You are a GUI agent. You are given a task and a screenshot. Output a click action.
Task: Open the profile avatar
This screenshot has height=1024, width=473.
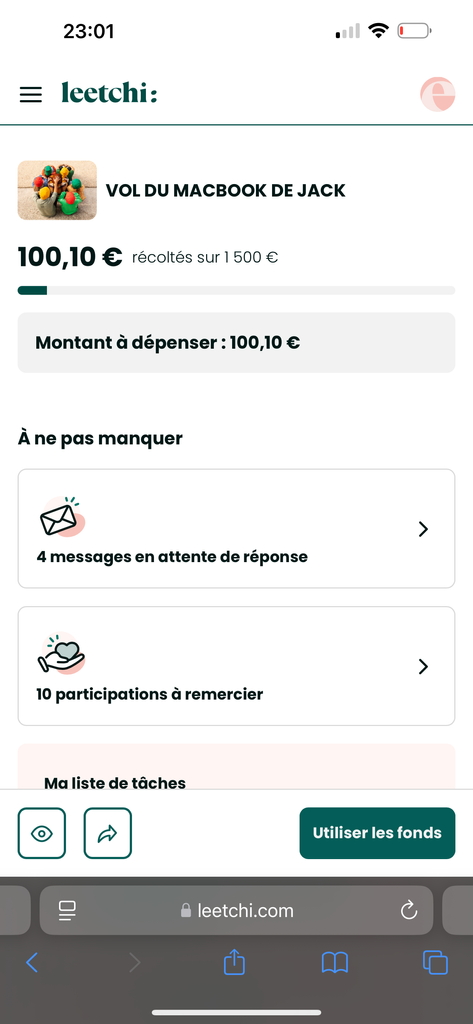coord(437,94)
